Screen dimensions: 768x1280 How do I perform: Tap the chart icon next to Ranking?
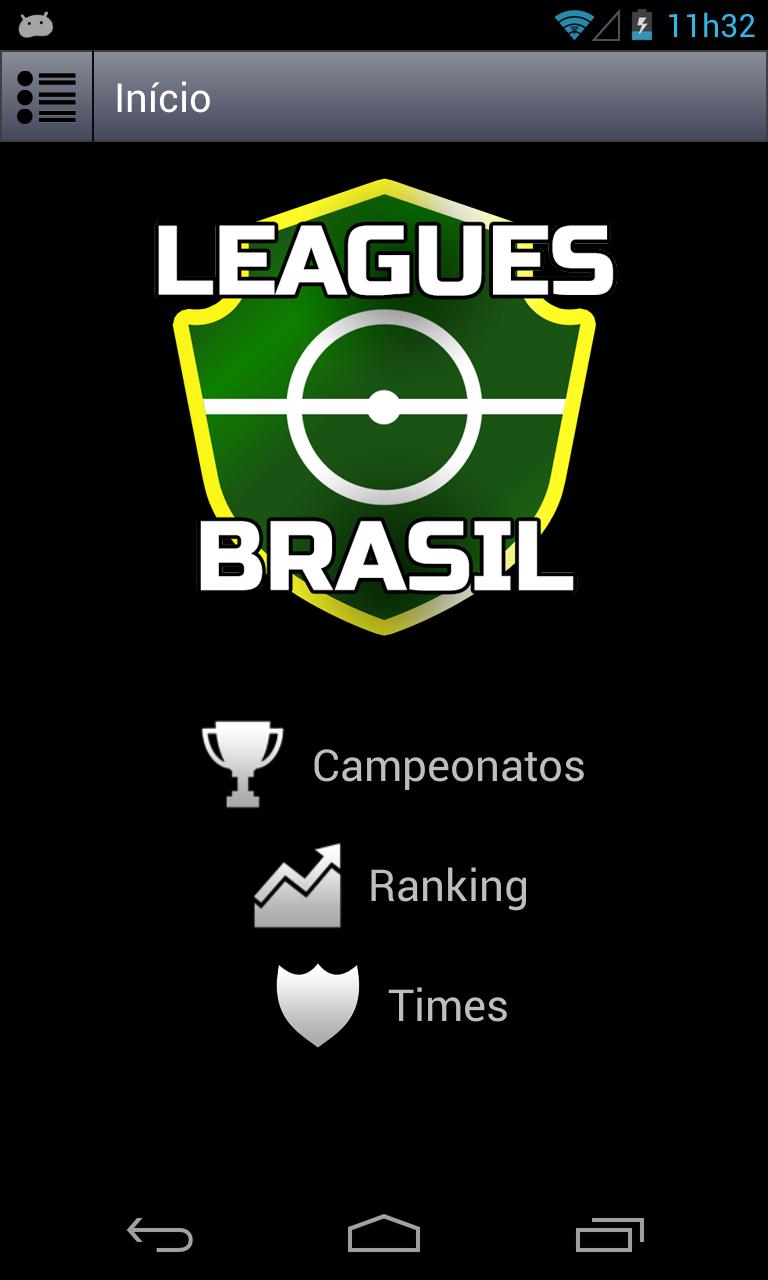click(295, 884)
